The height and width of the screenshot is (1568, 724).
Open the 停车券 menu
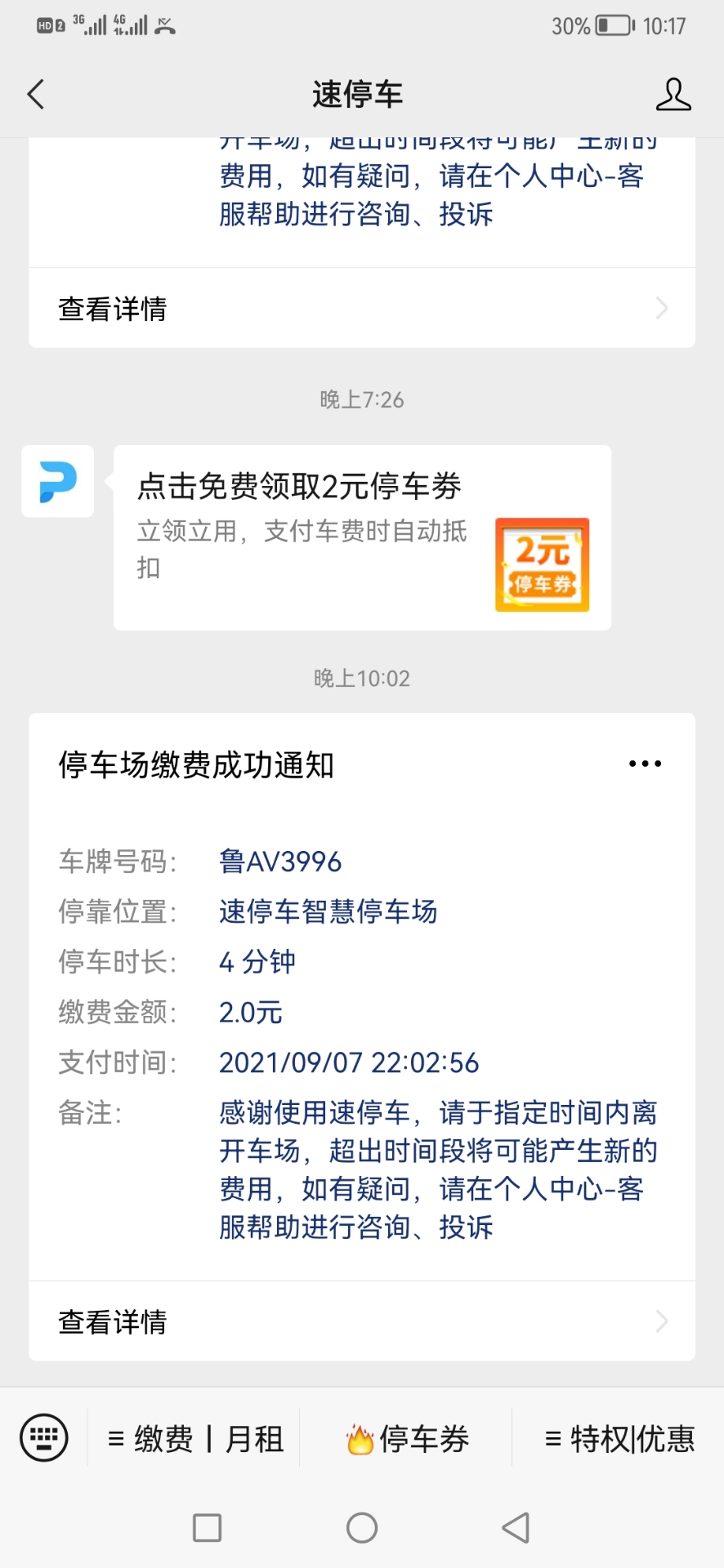click(x=407, y=1439)
